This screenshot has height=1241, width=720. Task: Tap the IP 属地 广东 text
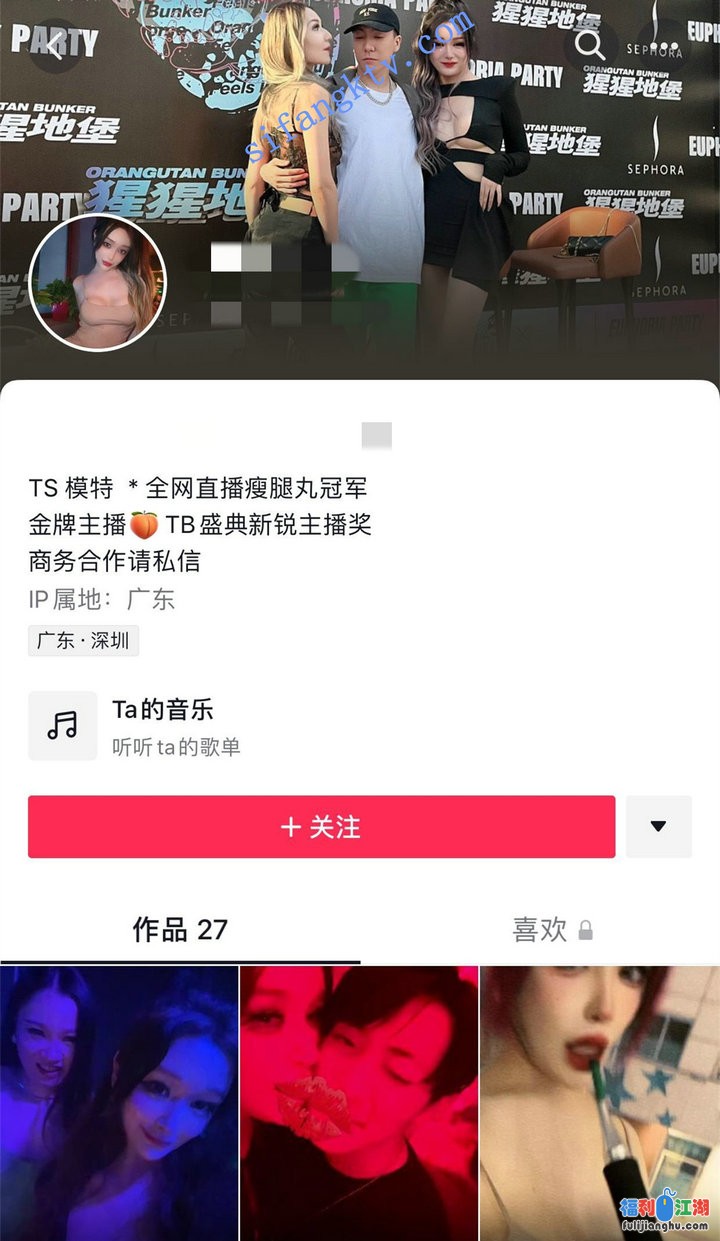click(100, 599)
